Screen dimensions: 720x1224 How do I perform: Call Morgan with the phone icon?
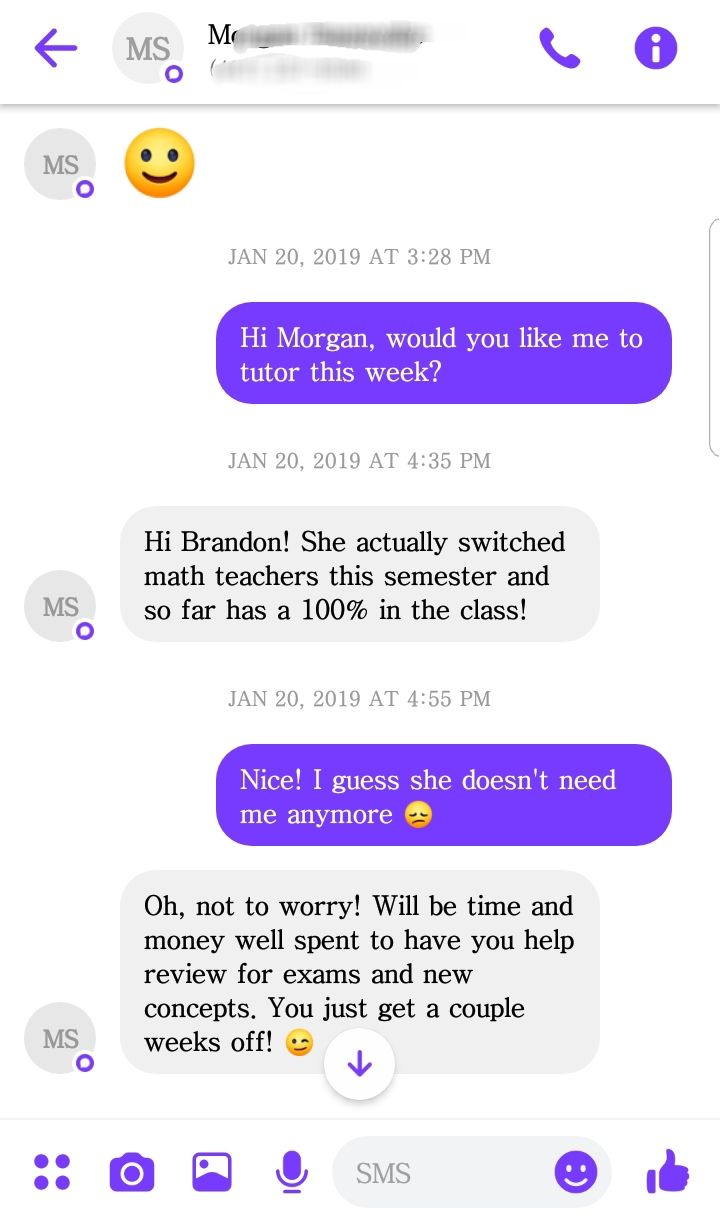(559, 48)
